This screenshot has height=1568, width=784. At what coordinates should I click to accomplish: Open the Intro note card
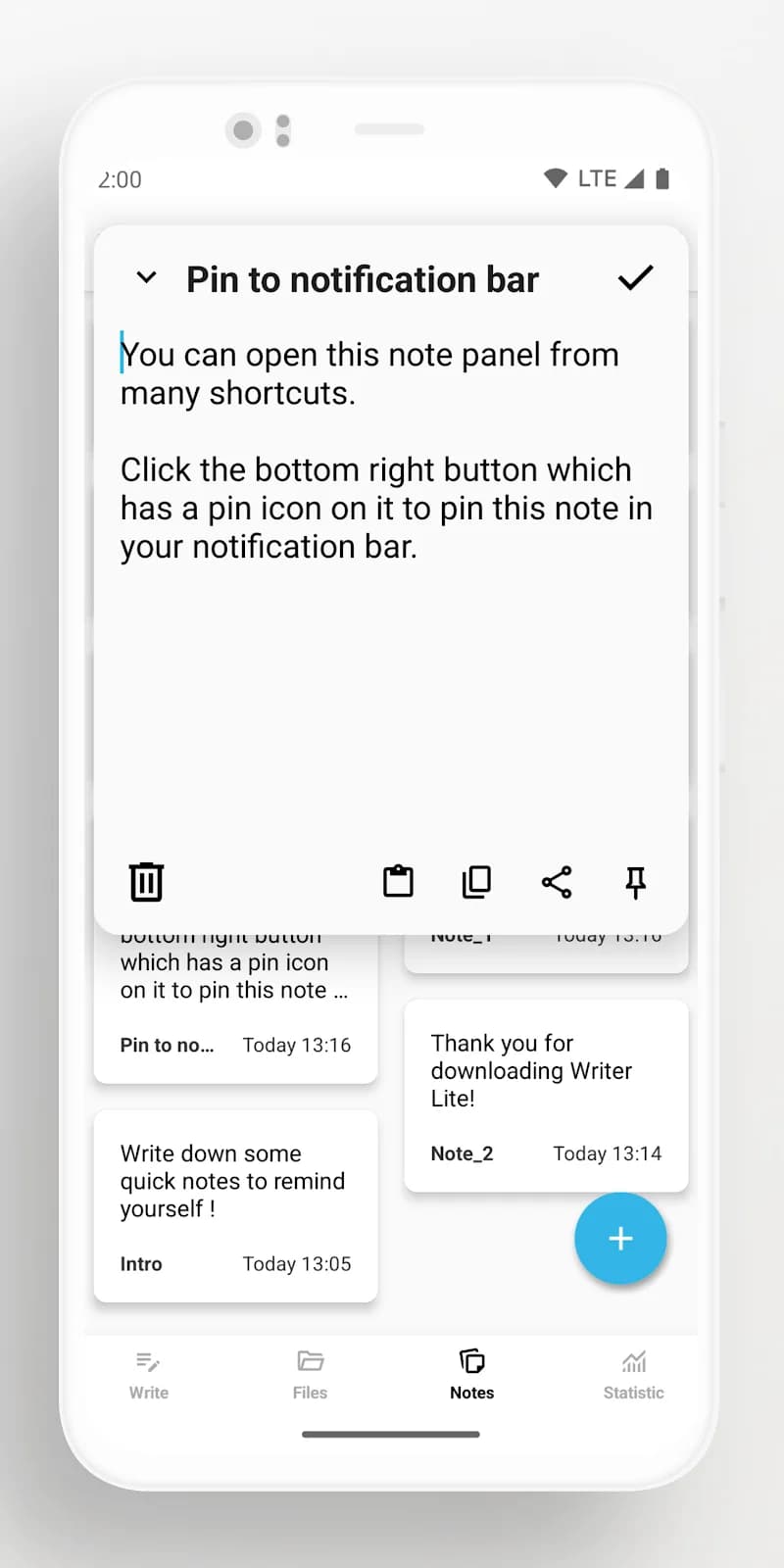pos(235,1205)
